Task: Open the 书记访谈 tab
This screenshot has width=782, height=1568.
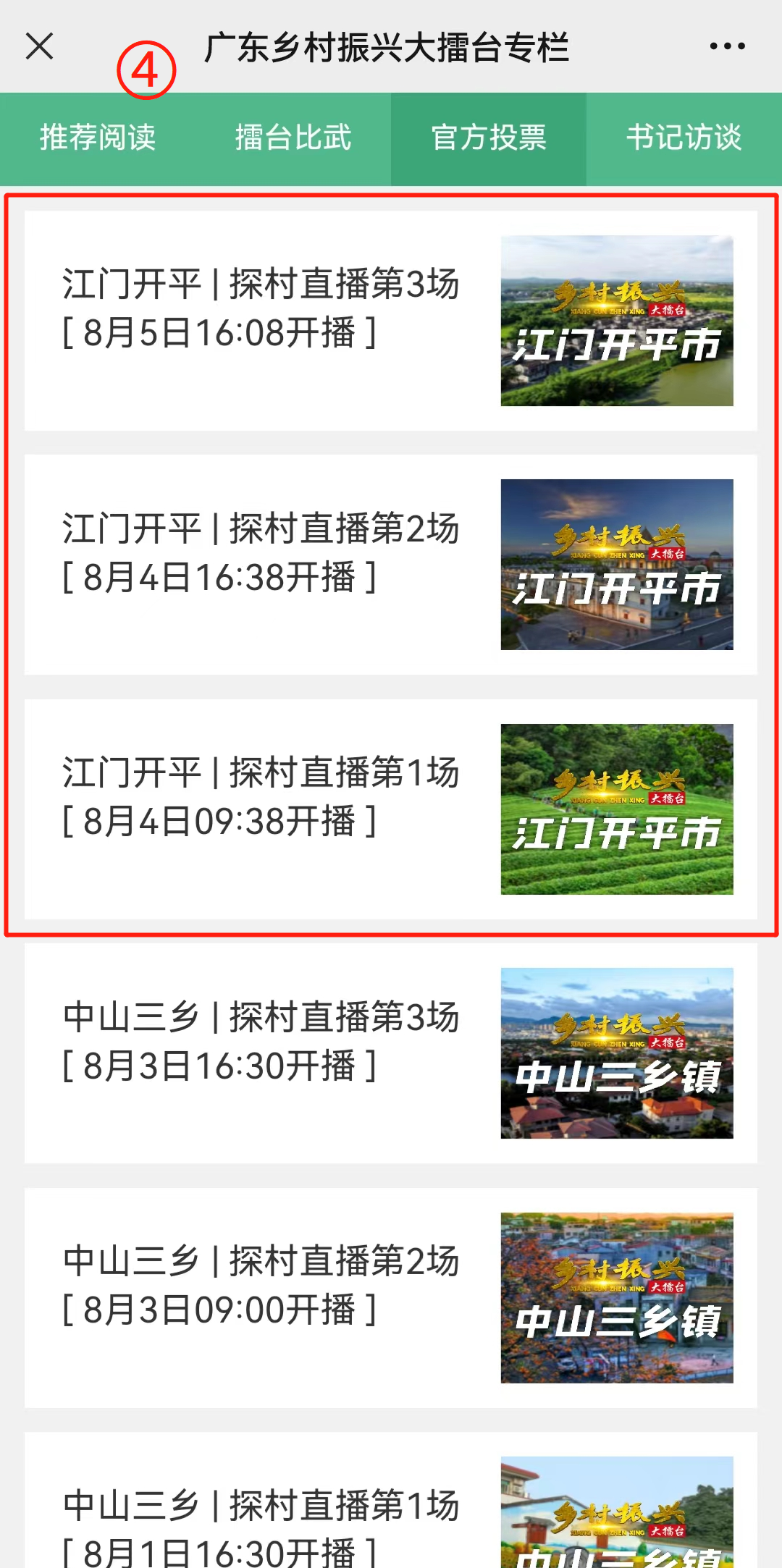Action: coord(684,138)
